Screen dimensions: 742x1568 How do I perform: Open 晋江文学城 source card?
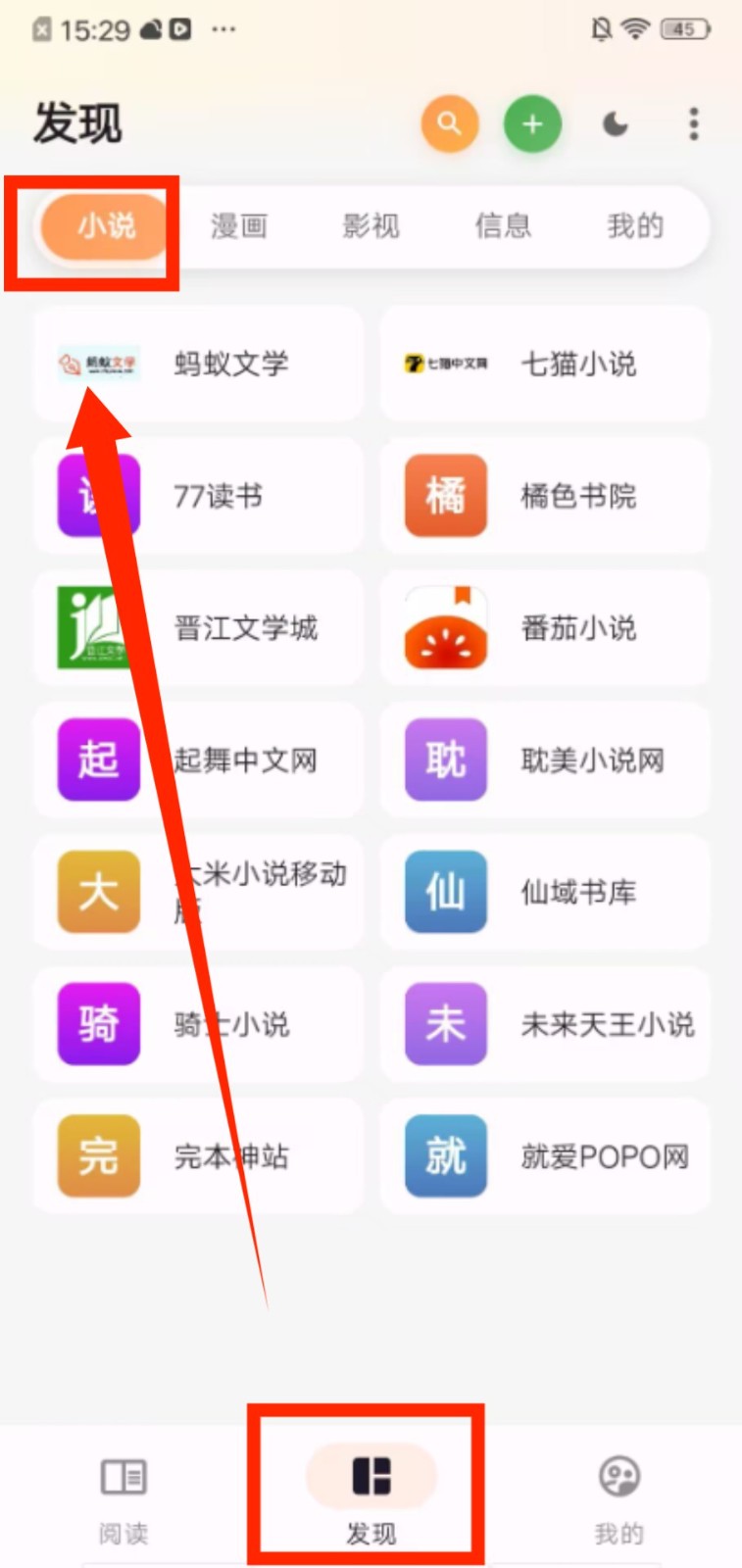tap(199, 628)
